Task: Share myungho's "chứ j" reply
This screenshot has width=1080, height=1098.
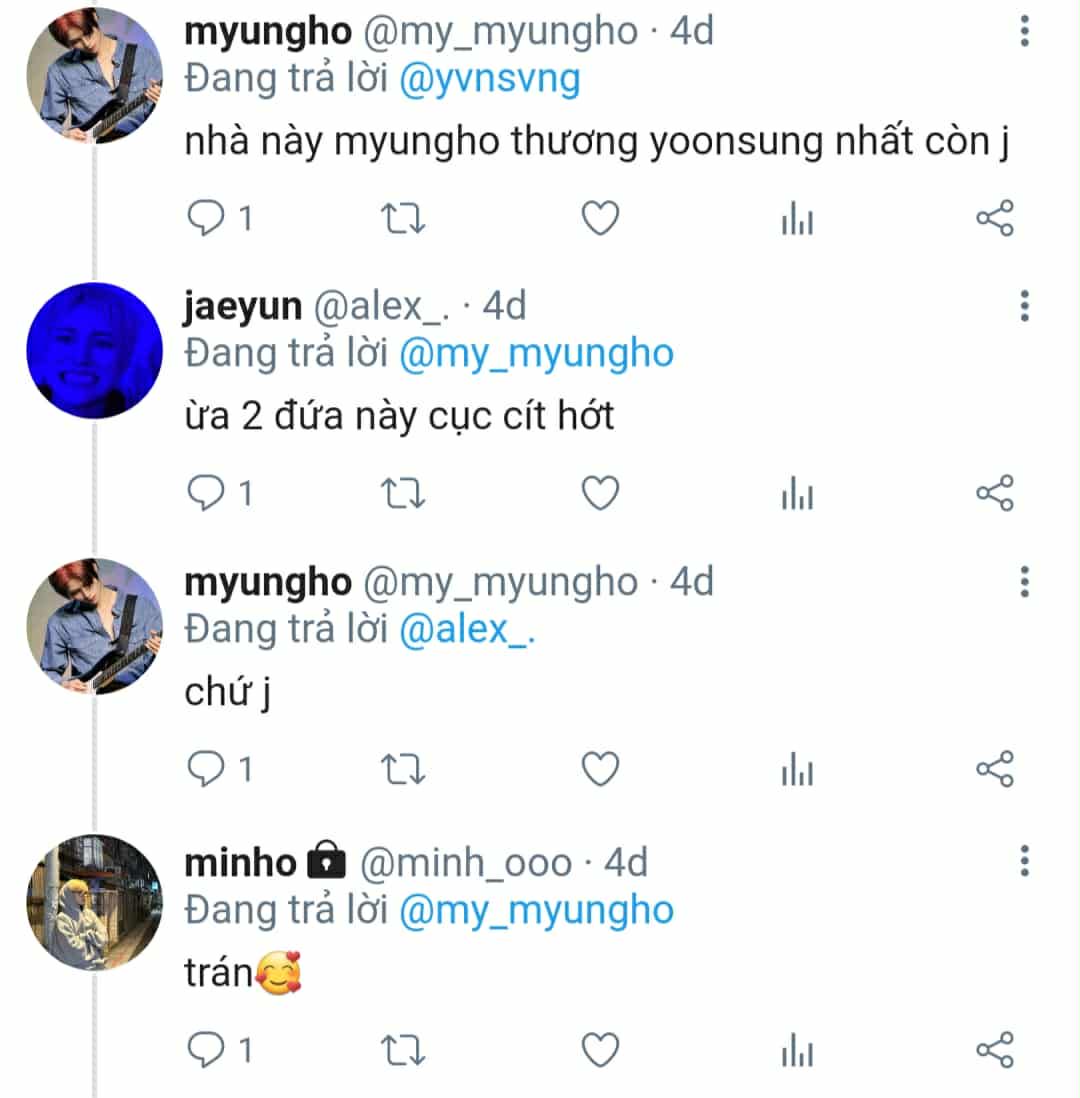Action: coord(994,770)
